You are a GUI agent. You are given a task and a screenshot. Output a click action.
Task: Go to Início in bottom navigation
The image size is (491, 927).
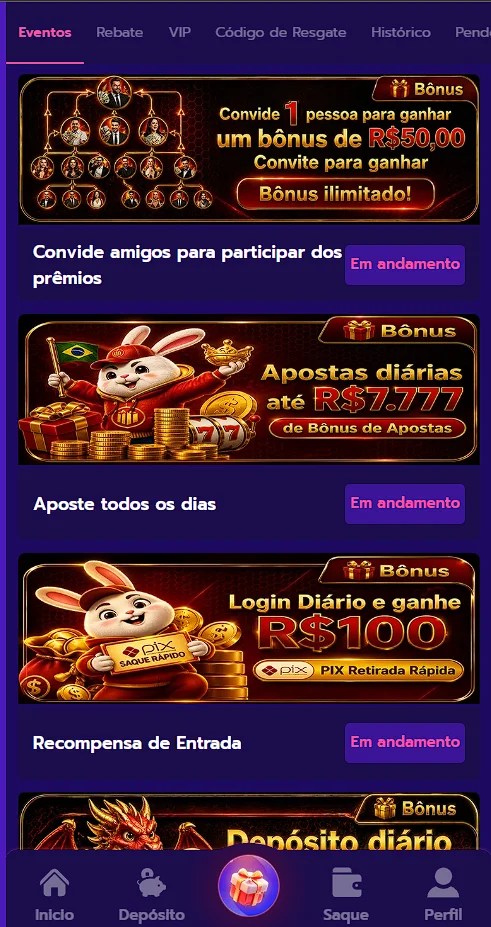[54, 893]
